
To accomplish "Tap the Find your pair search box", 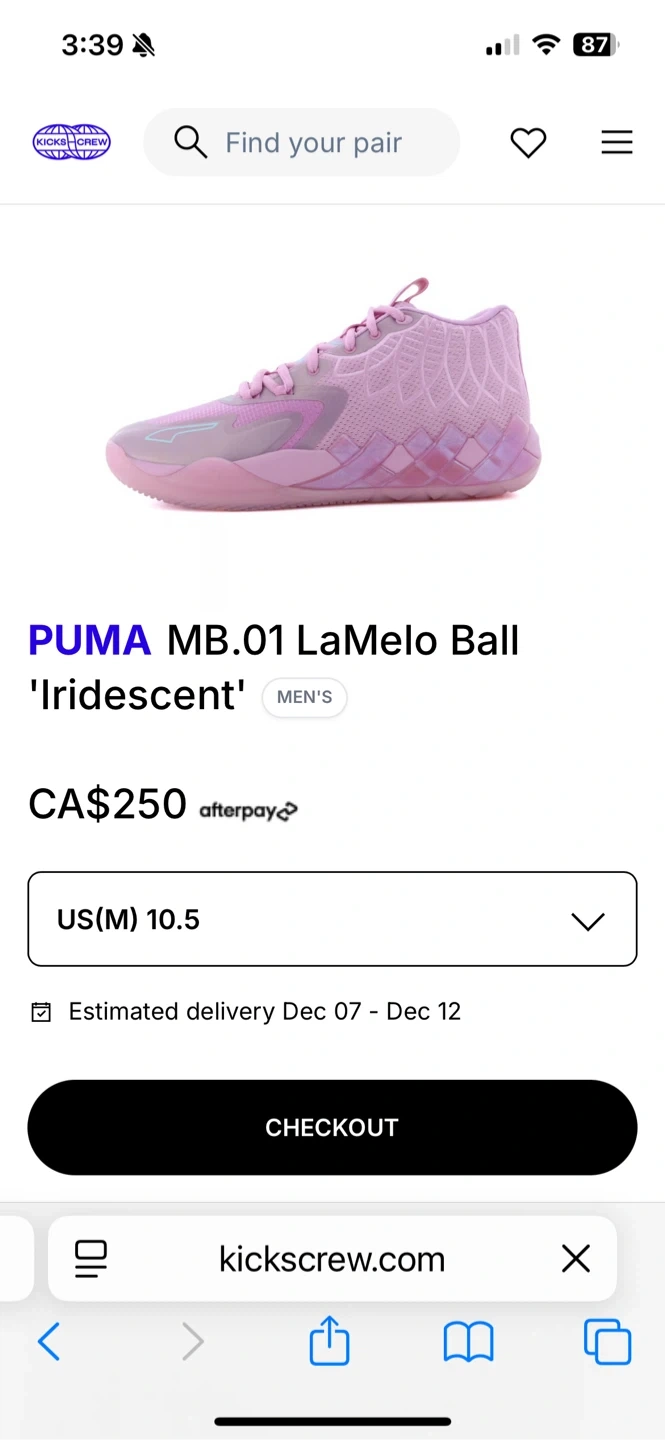I will [302, 143].
